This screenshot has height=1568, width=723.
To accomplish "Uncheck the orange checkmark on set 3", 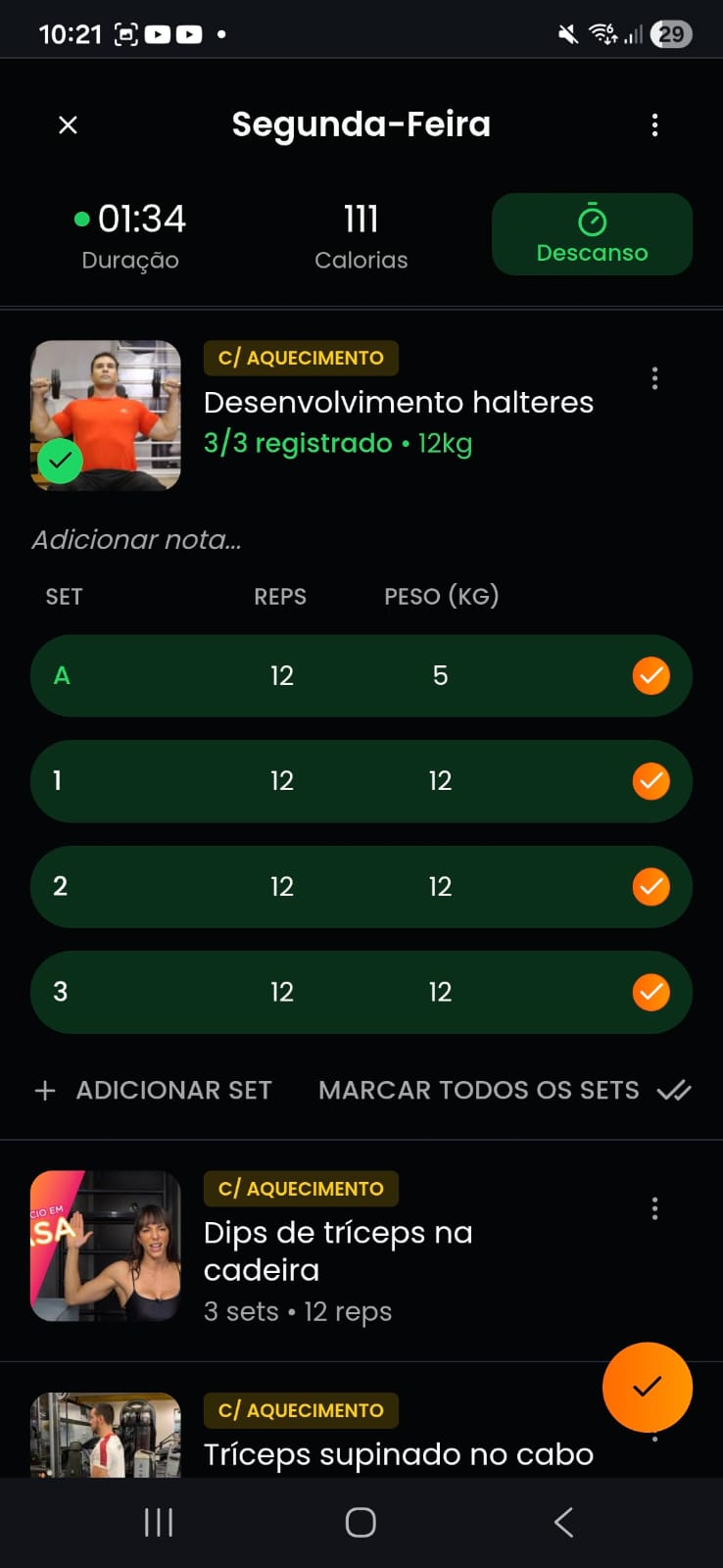I will click(651, 992).
